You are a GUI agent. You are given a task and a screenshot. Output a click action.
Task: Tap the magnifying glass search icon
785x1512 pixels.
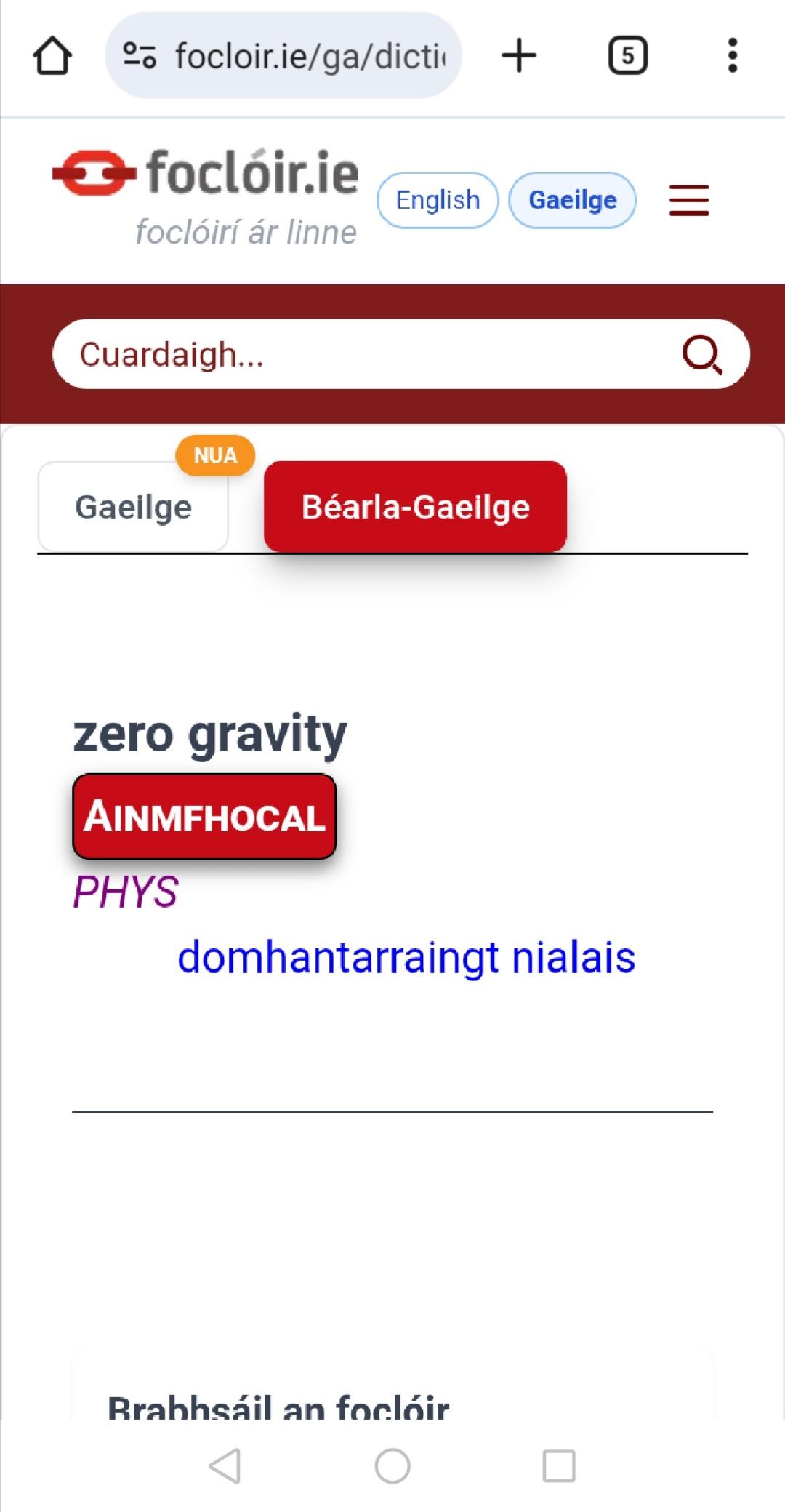point(701,354)
